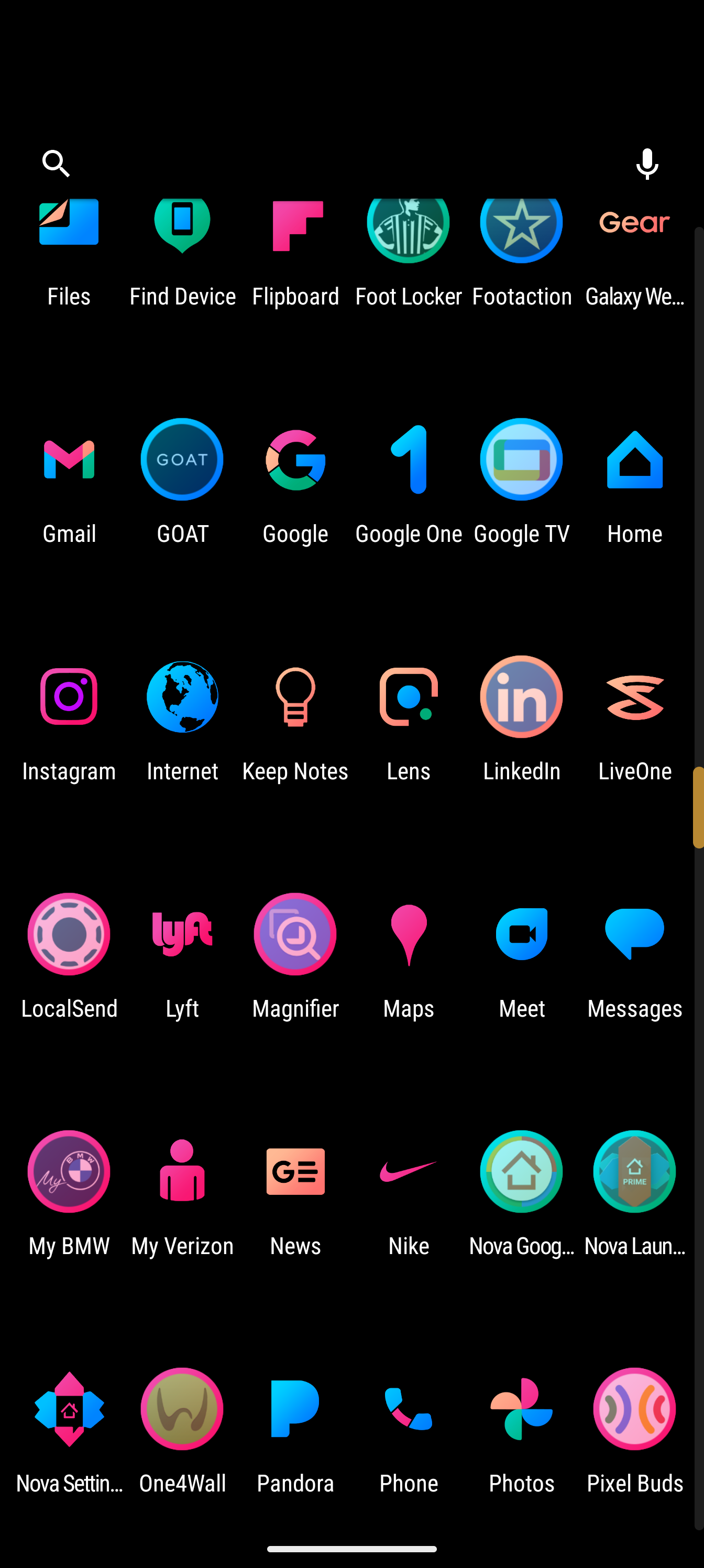Open the Pixel Buds app
Image resolution: width=704 pixels, height=1568 pixels.
point(635,1431)
